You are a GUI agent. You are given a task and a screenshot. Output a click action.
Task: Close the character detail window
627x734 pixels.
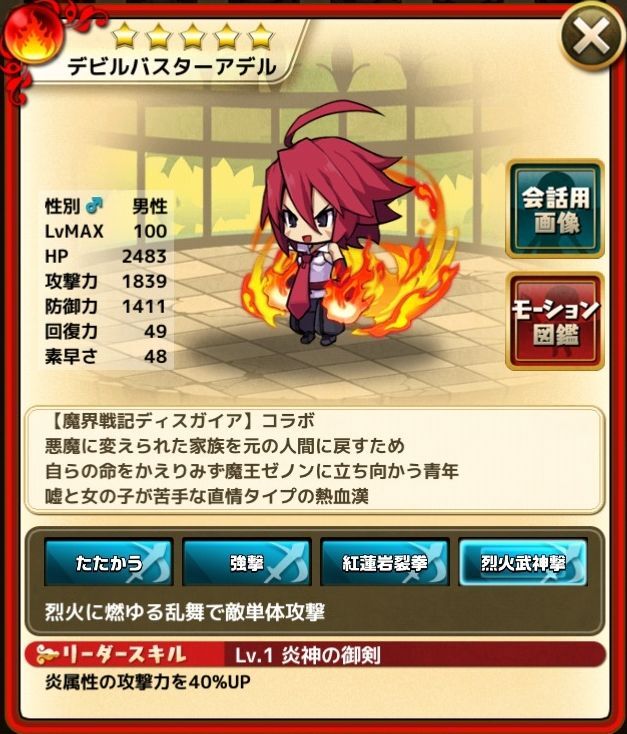590,38
